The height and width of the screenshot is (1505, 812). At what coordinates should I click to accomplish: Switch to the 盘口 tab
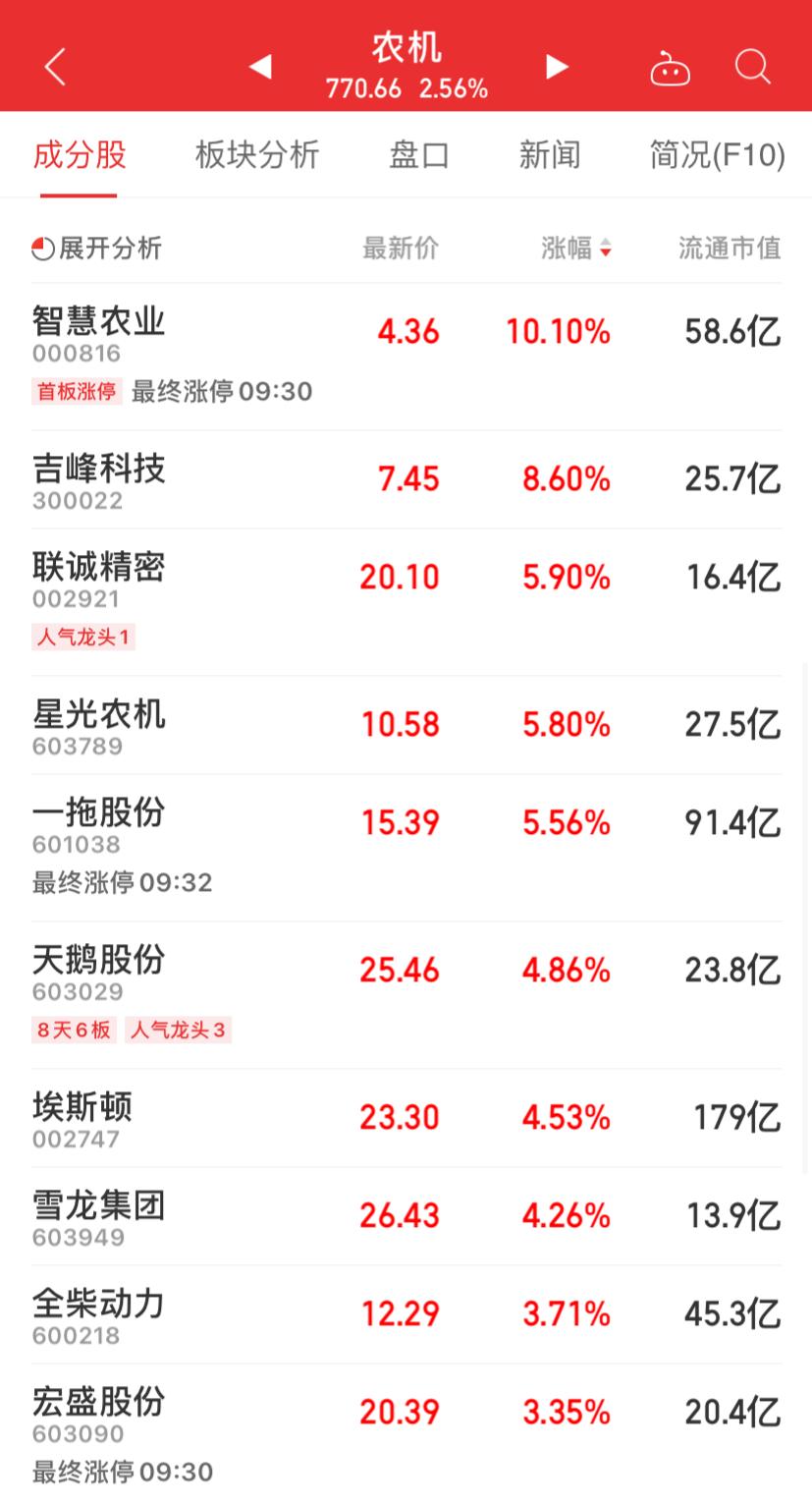419,155
